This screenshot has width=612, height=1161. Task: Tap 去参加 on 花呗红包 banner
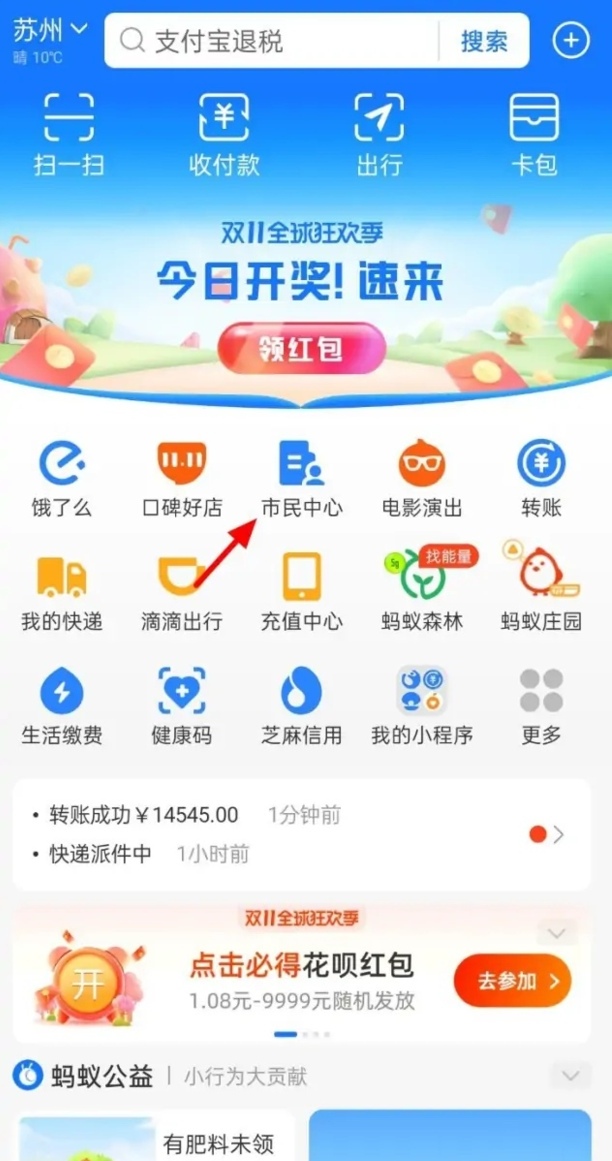[x=512, y=980]
